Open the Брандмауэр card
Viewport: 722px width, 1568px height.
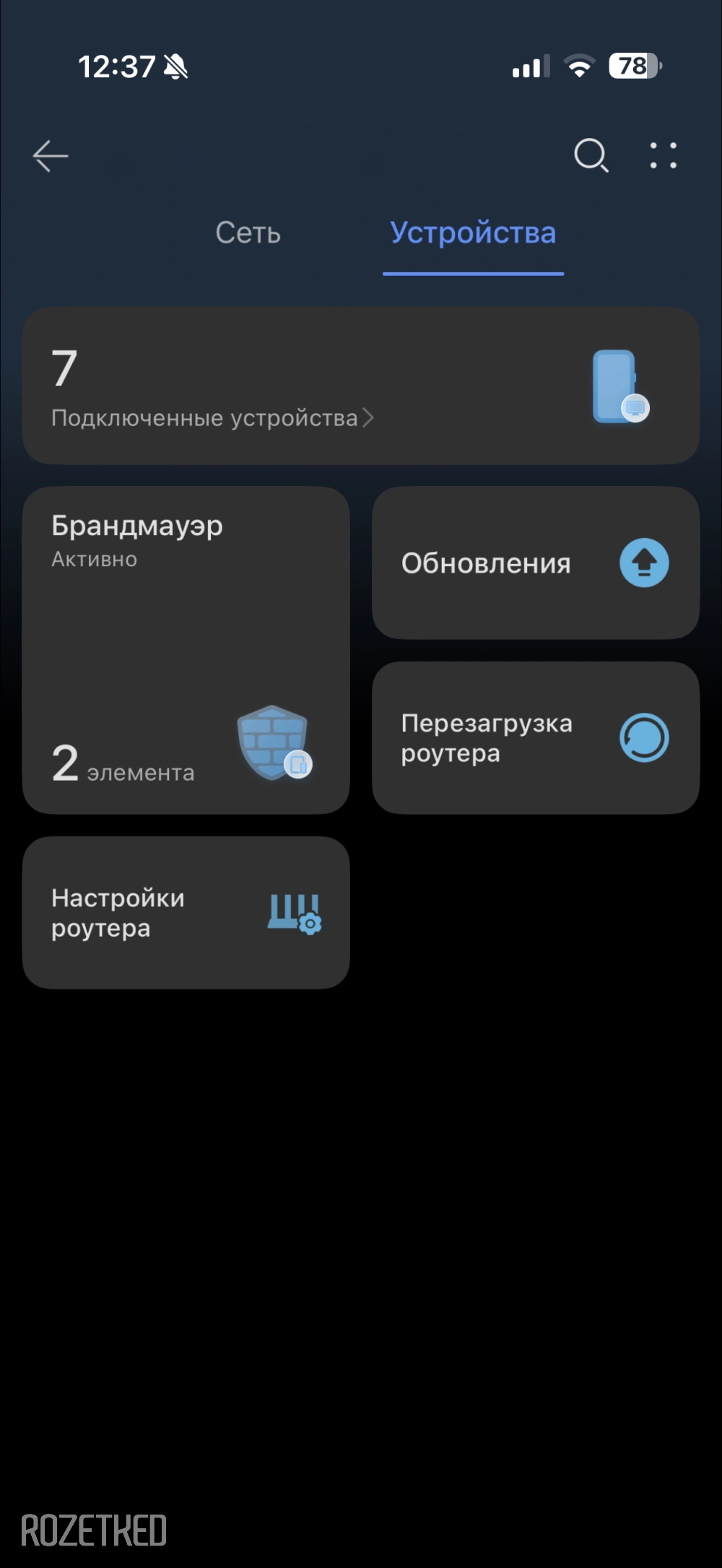pos(186,650)
